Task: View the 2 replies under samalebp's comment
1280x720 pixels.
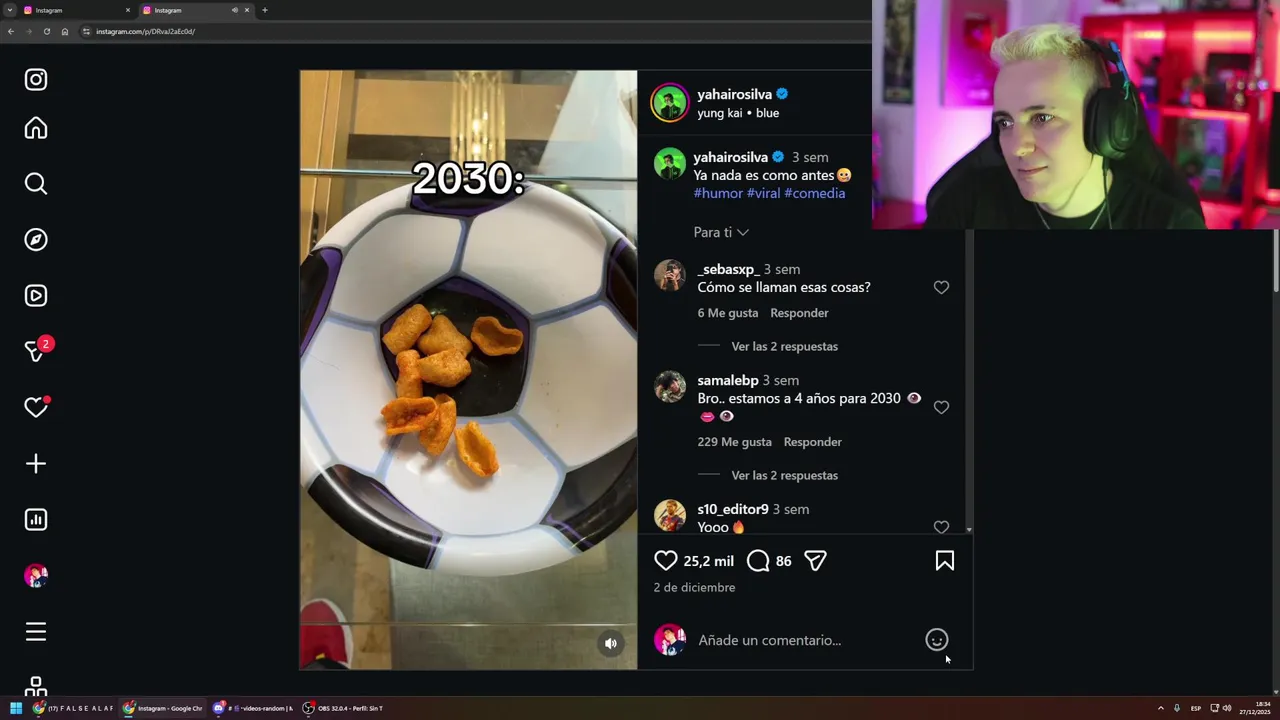Action: coord(784,475)
